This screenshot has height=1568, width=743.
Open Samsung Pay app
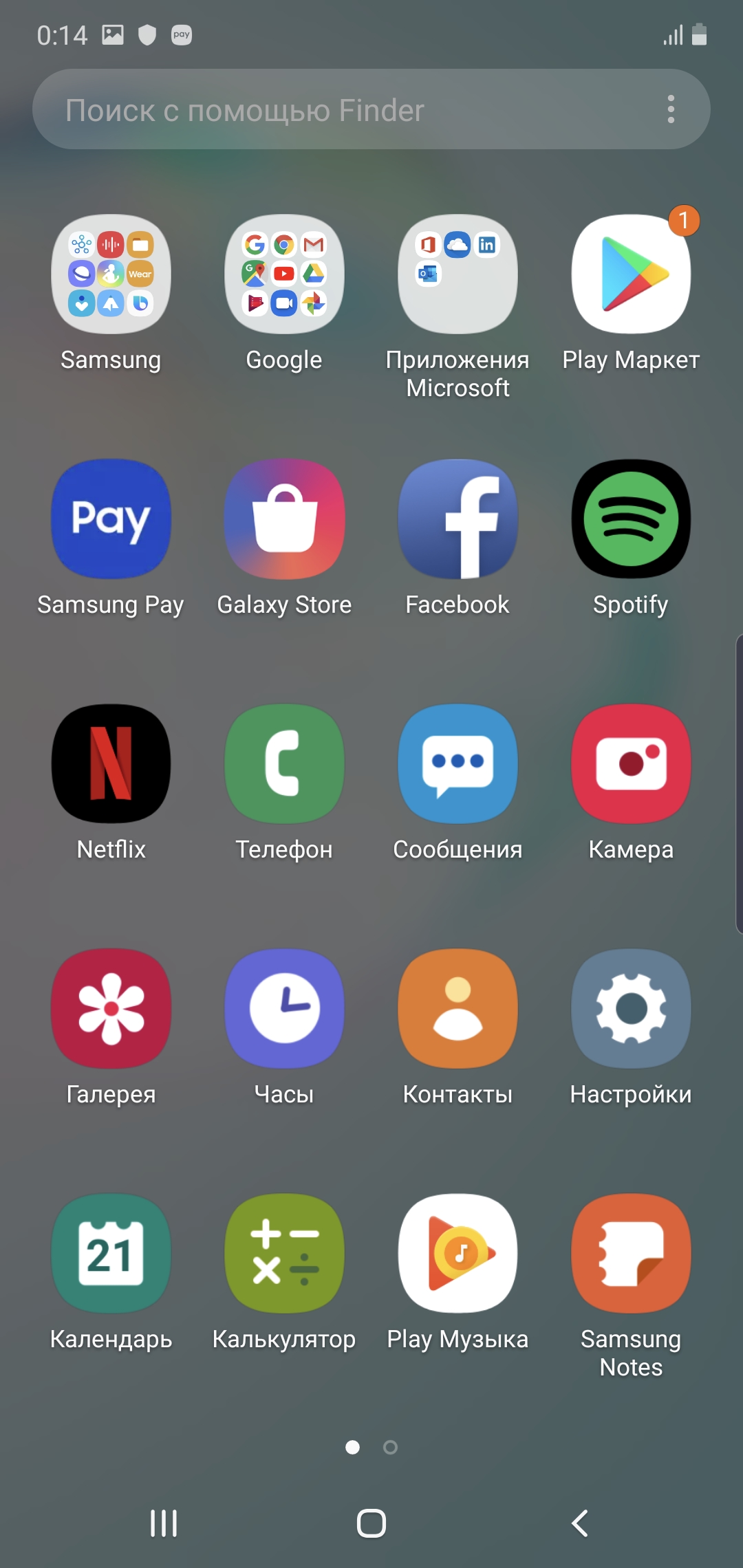tap(111, 519)
